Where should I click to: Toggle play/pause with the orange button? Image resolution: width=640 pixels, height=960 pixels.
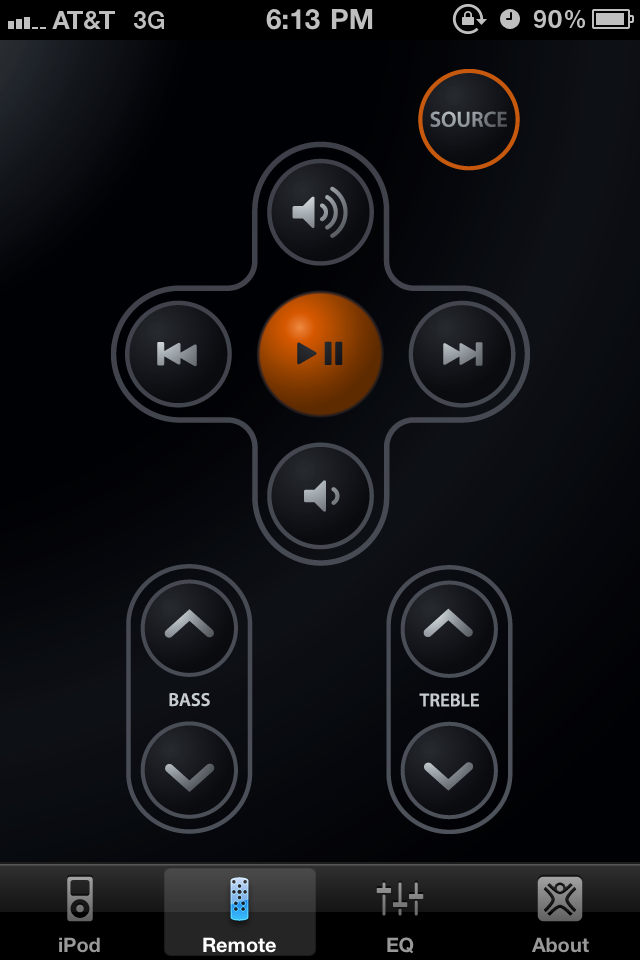[320, 353]
